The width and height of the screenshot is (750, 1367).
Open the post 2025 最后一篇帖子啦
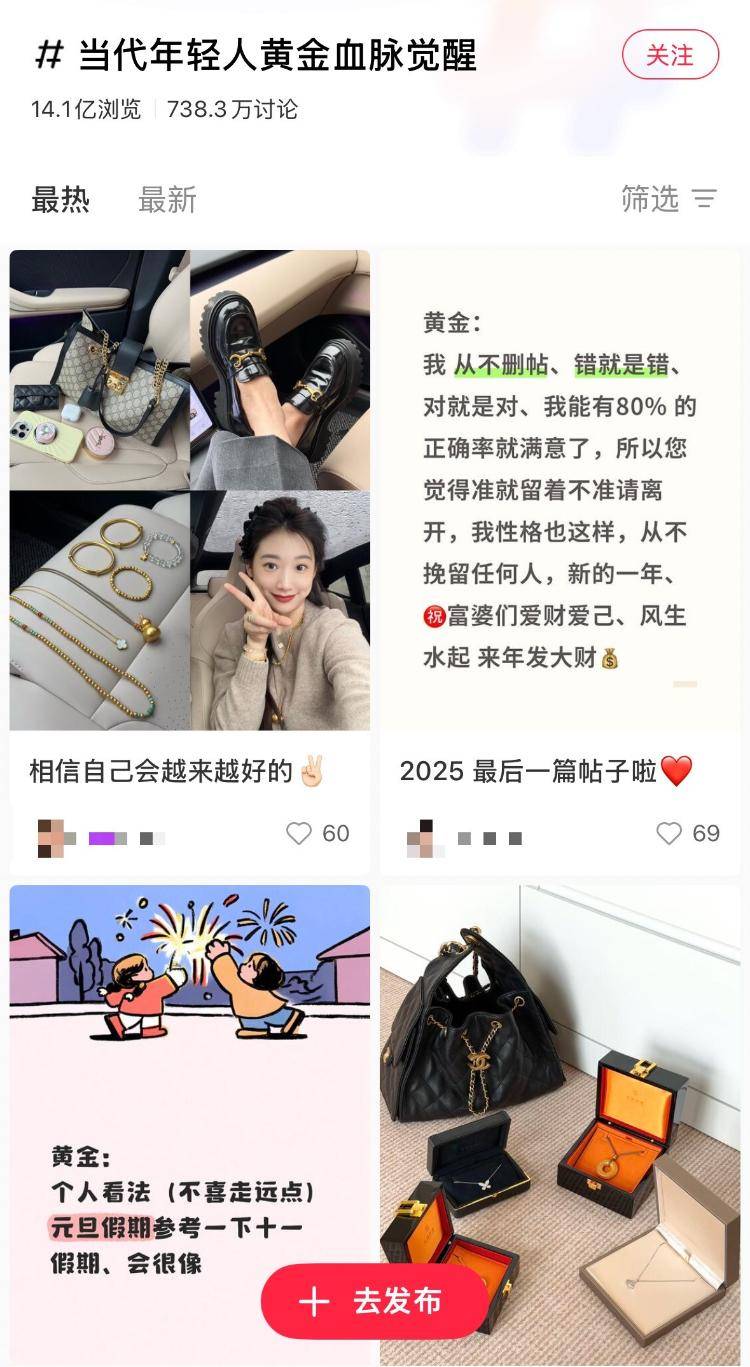[560, 490]
